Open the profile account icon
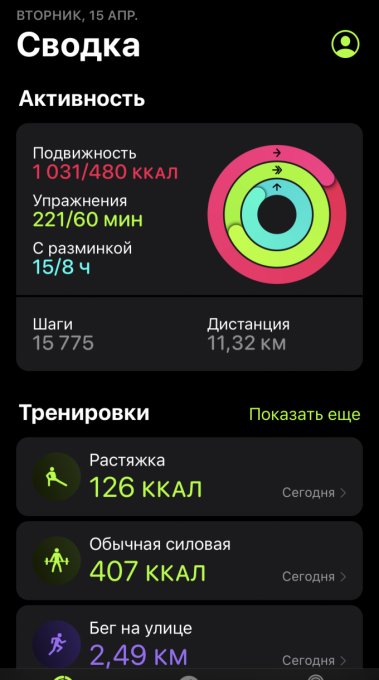This screenshot has width=379, height=680. coord(346,44)
